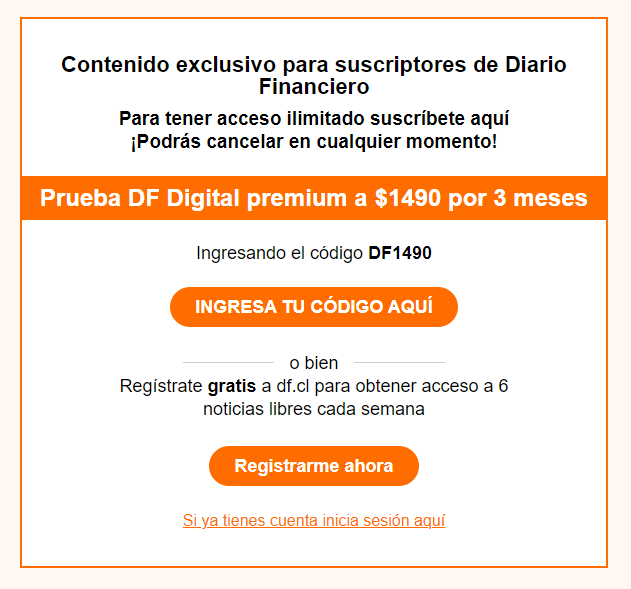Viewport: 631px width, 589px height.
Task: Open the 'inicia sesión aquí' link
Action: click(314, 521)
